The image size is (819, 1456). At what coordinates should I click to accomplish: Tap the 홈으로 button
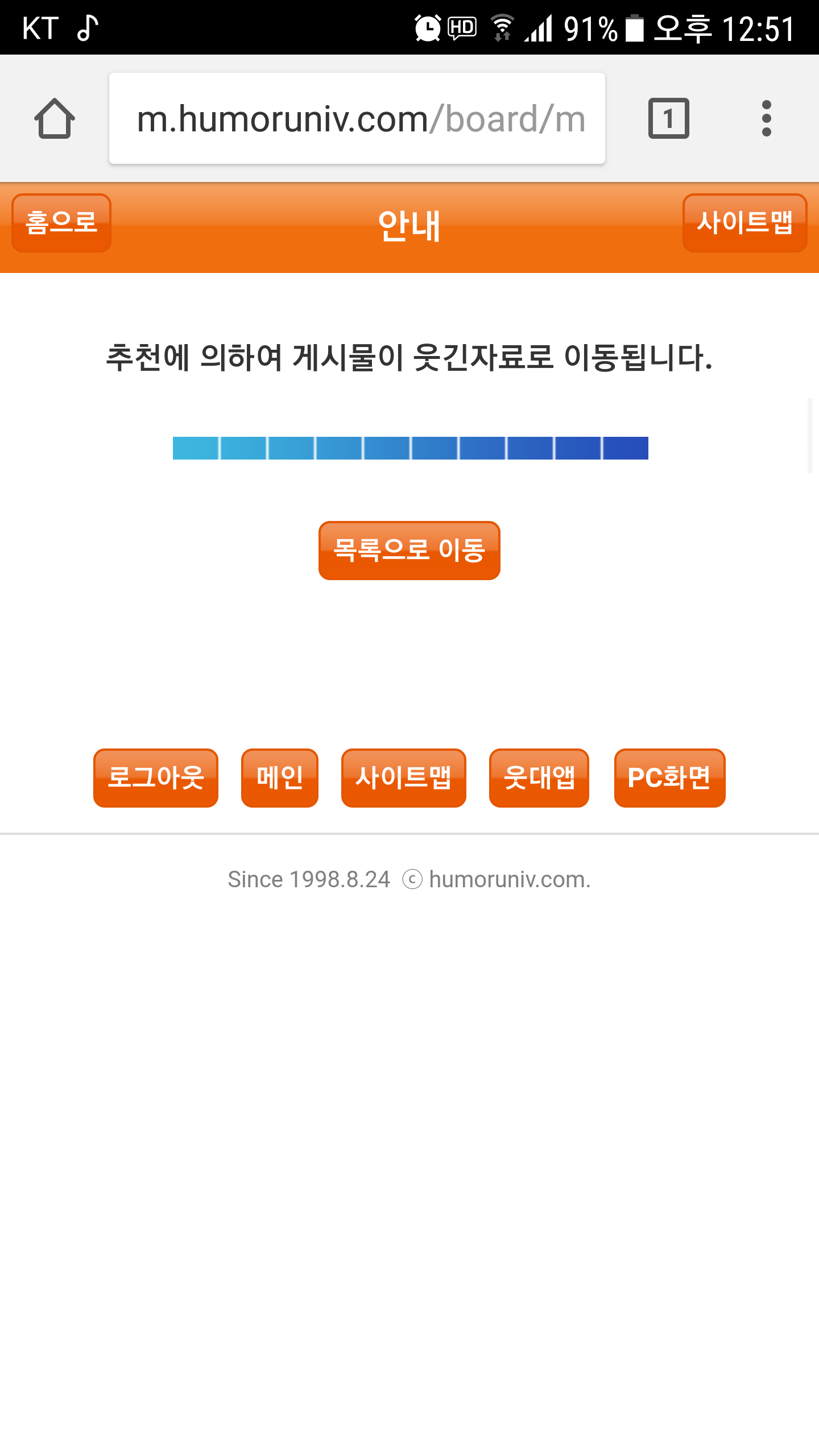pos(61,223)
